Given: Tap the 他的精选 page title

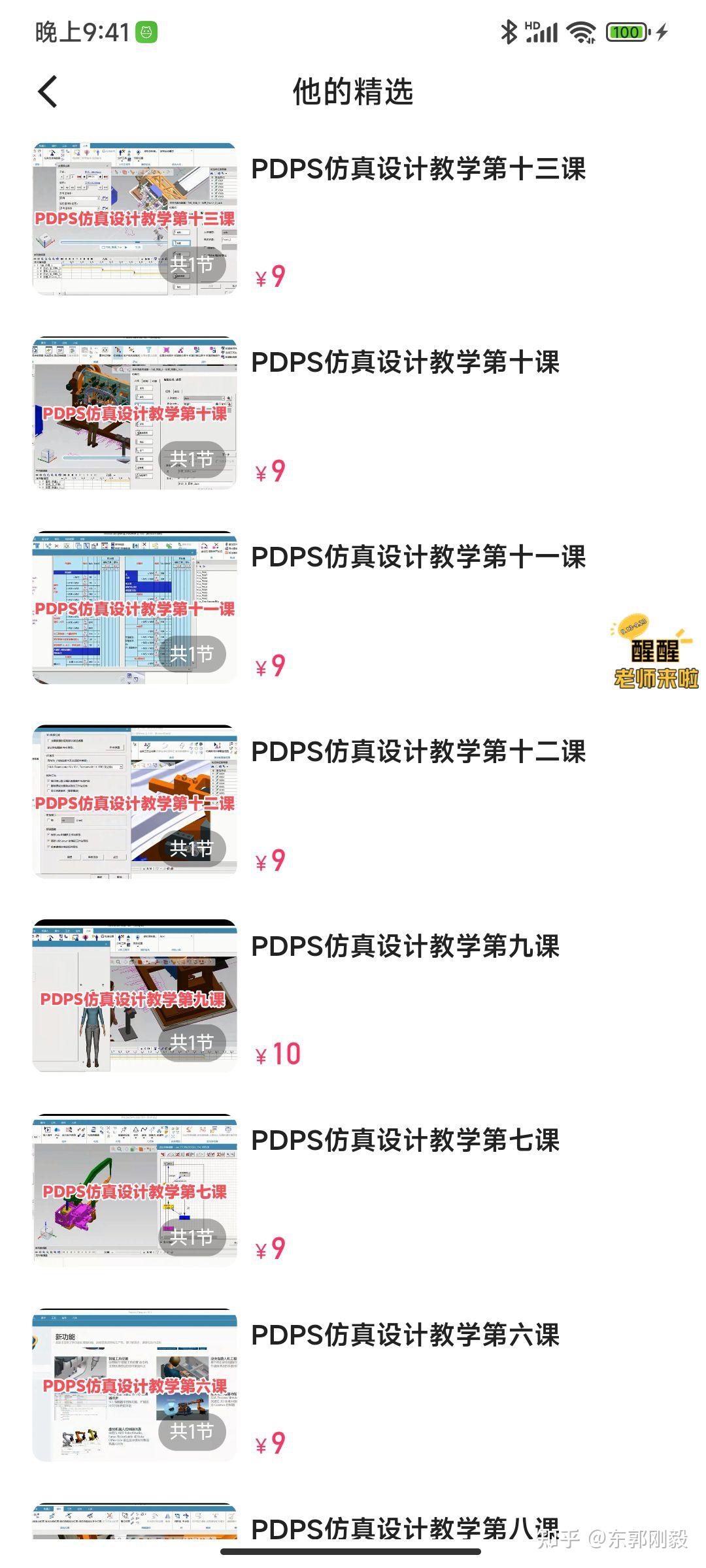Looking at the screenshot, I should [x=353, y=91].
